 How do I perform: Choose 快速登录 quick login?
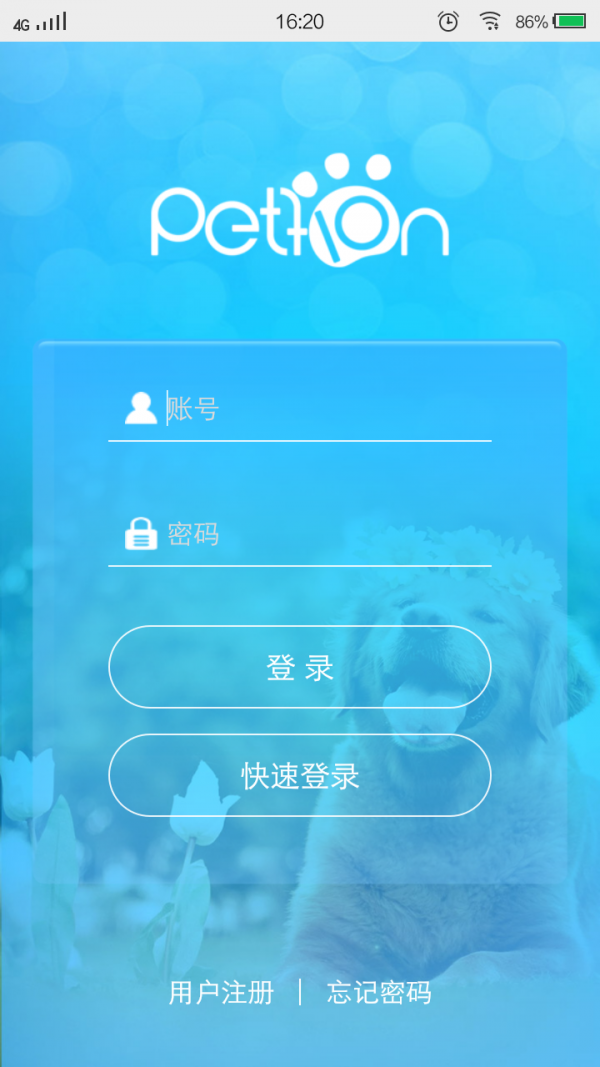(x=300, y=775)
